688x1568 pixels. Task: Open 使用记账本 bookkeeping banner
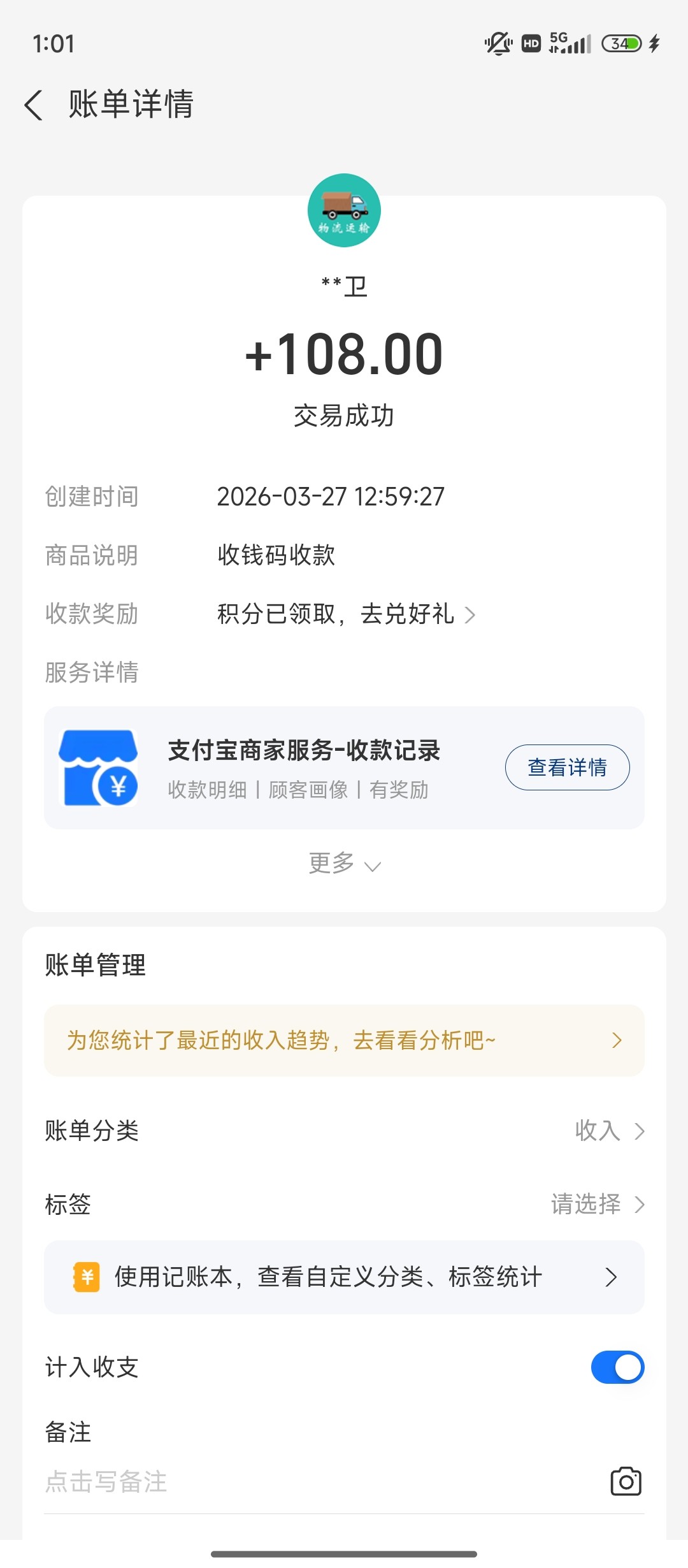click(344, 1277)
